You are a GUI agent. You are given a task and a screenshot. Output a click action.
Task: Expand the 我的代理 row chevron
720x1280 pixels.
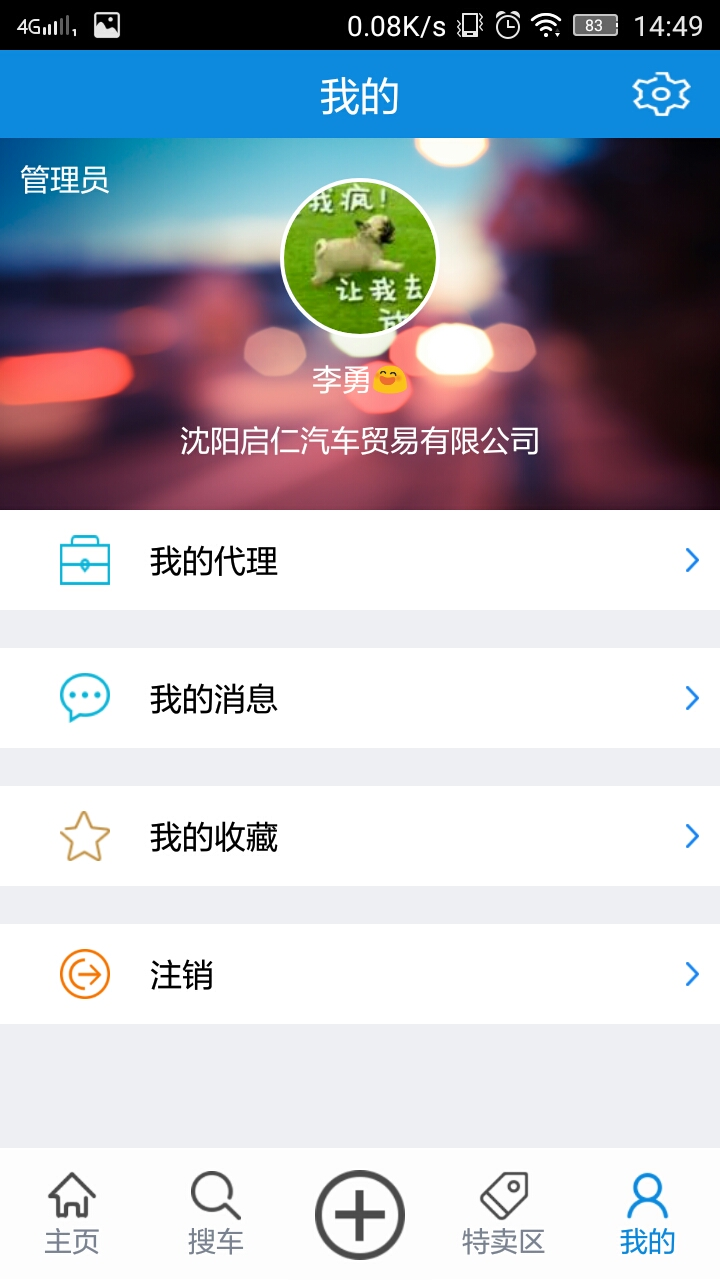tap(692, 561)
